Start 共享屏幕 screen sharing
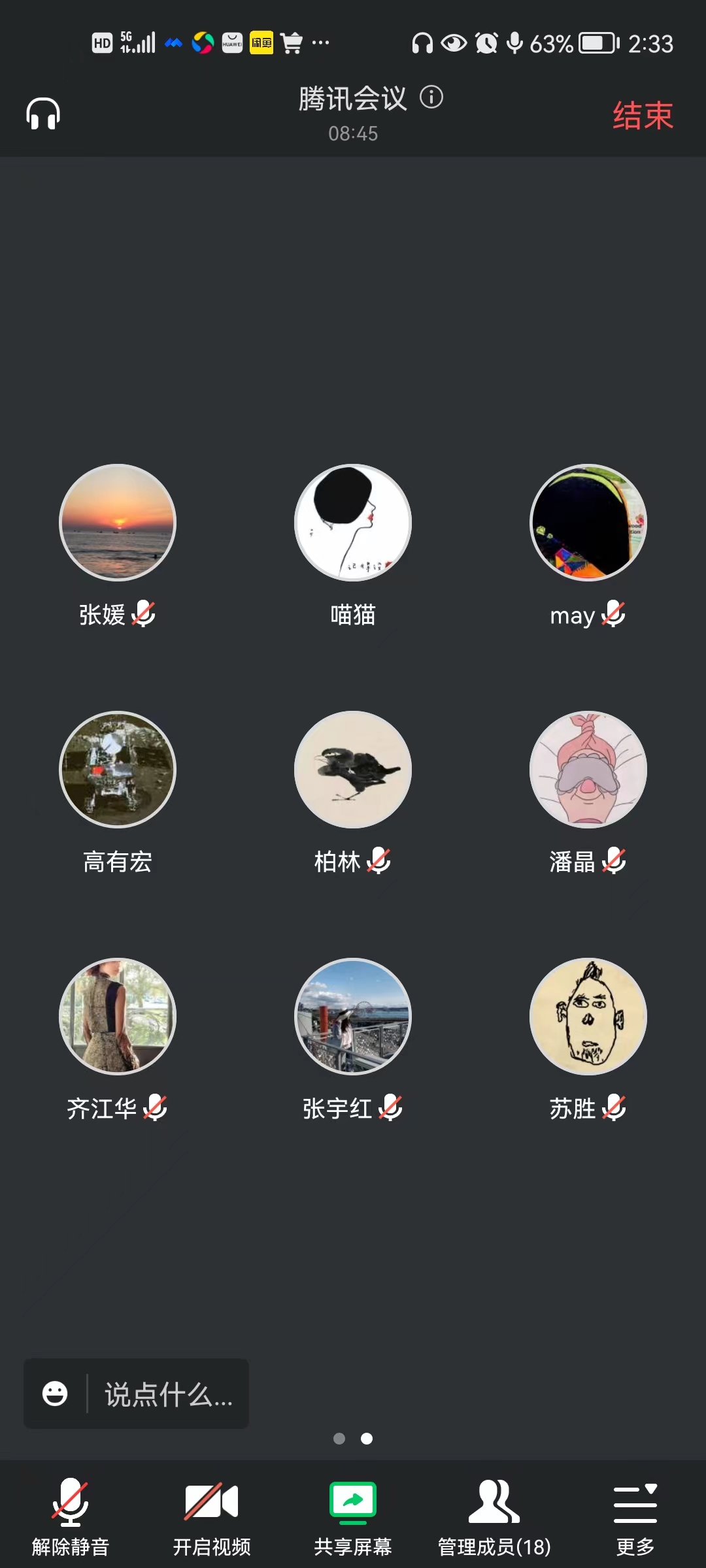The width and height of the screenshot is (706, 1568). [353, 1516]
